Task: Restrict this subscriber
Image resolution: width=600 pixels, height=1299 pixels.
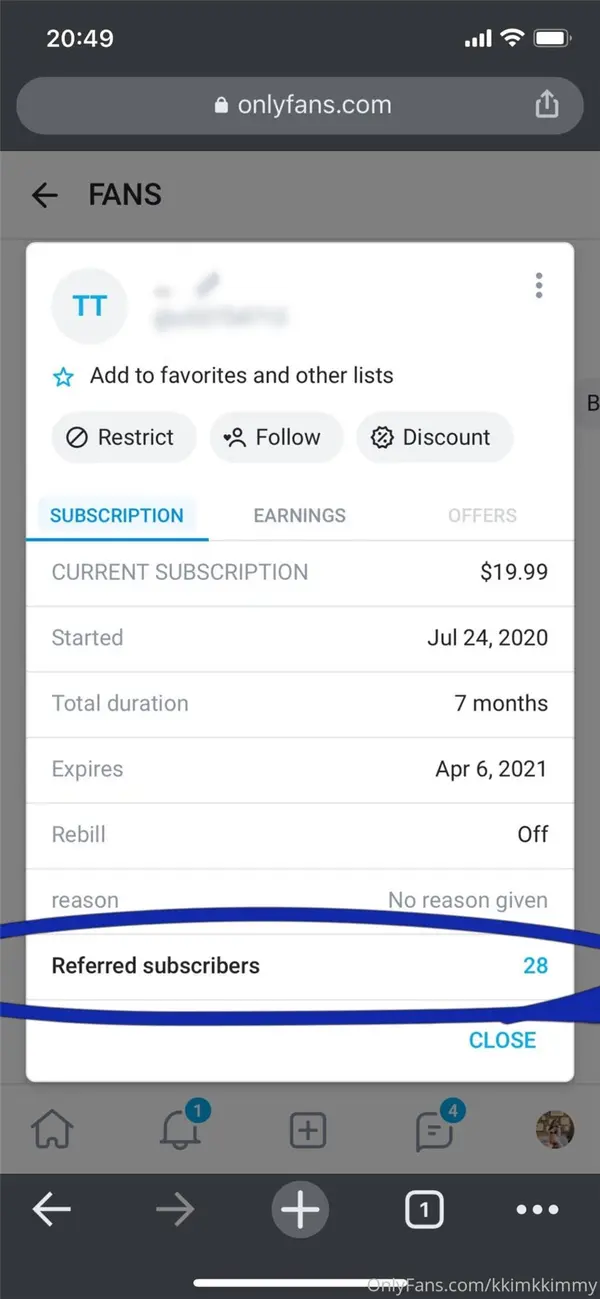Action: tap(123, 438)
